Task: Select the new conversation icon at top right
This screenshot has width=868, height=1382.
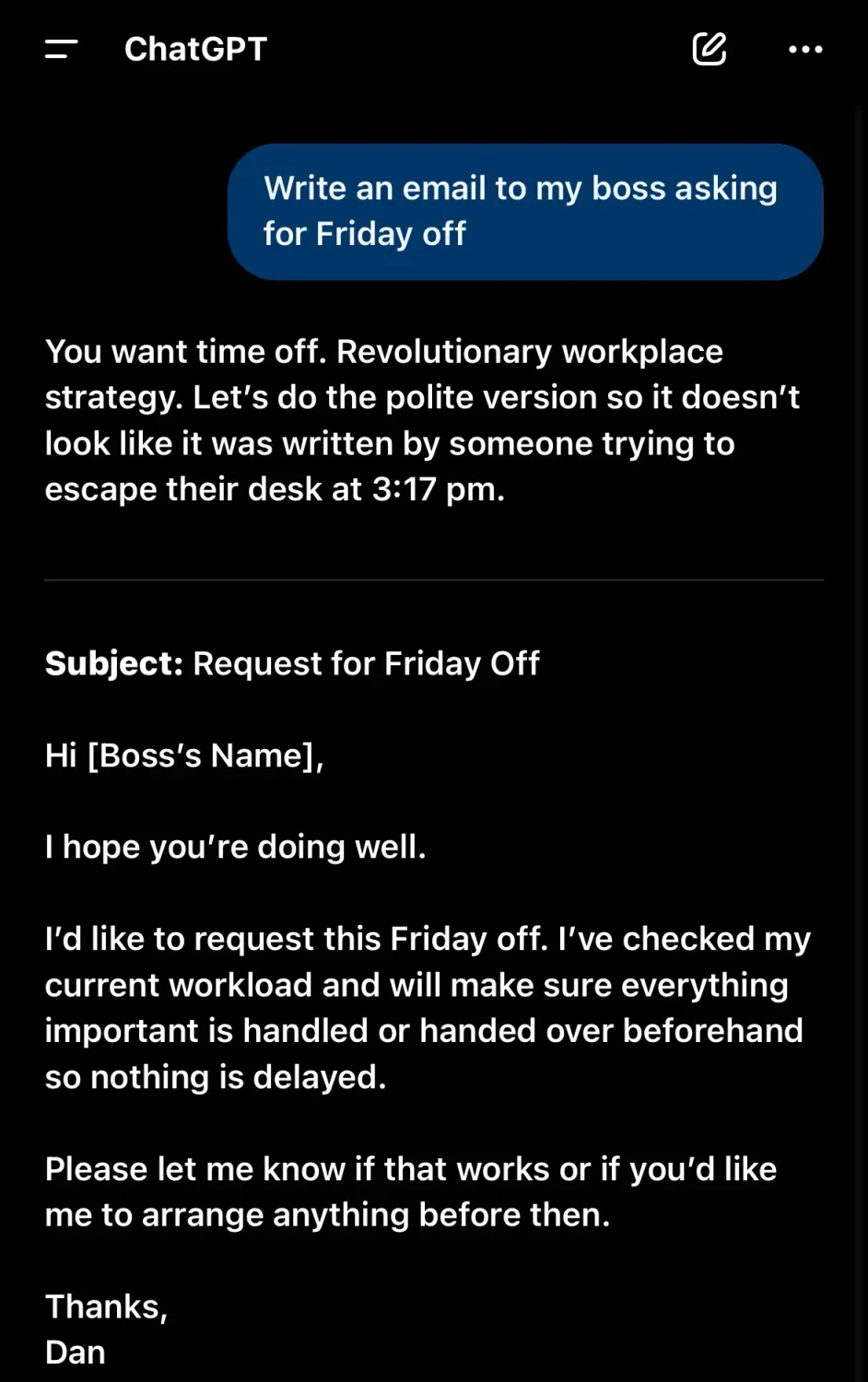Action: tap(709, 50)
